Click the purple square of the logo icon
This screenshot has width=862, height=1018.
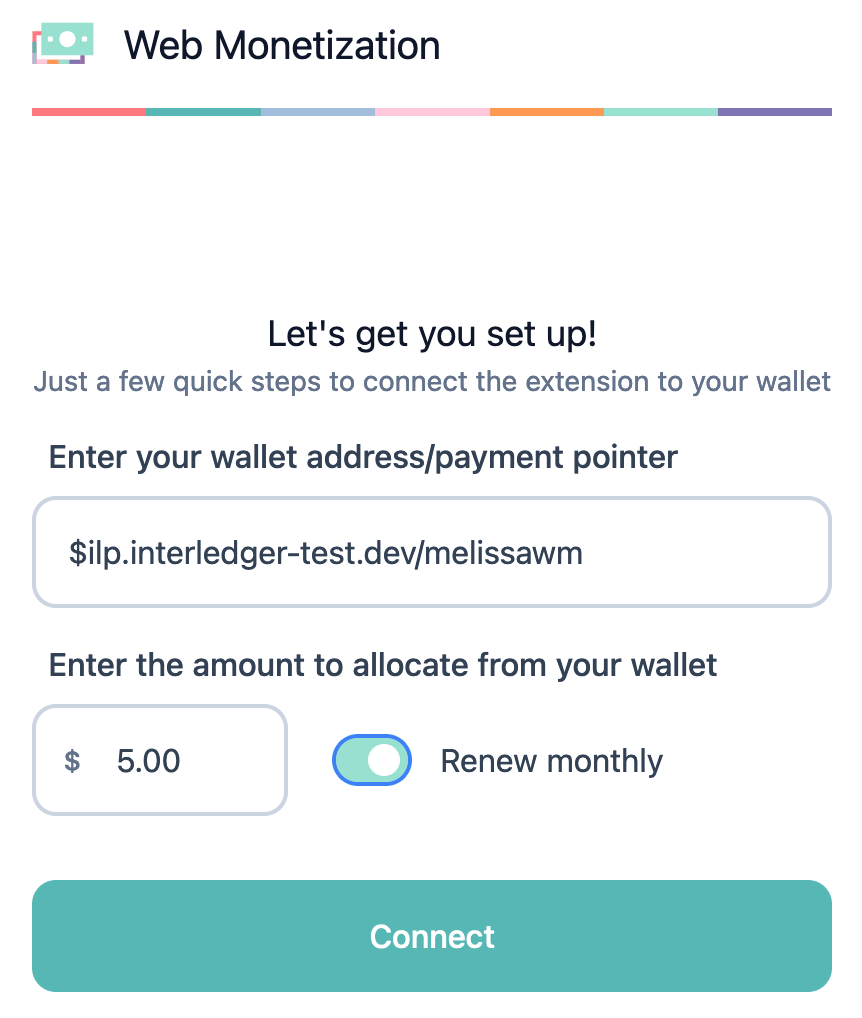82,60
